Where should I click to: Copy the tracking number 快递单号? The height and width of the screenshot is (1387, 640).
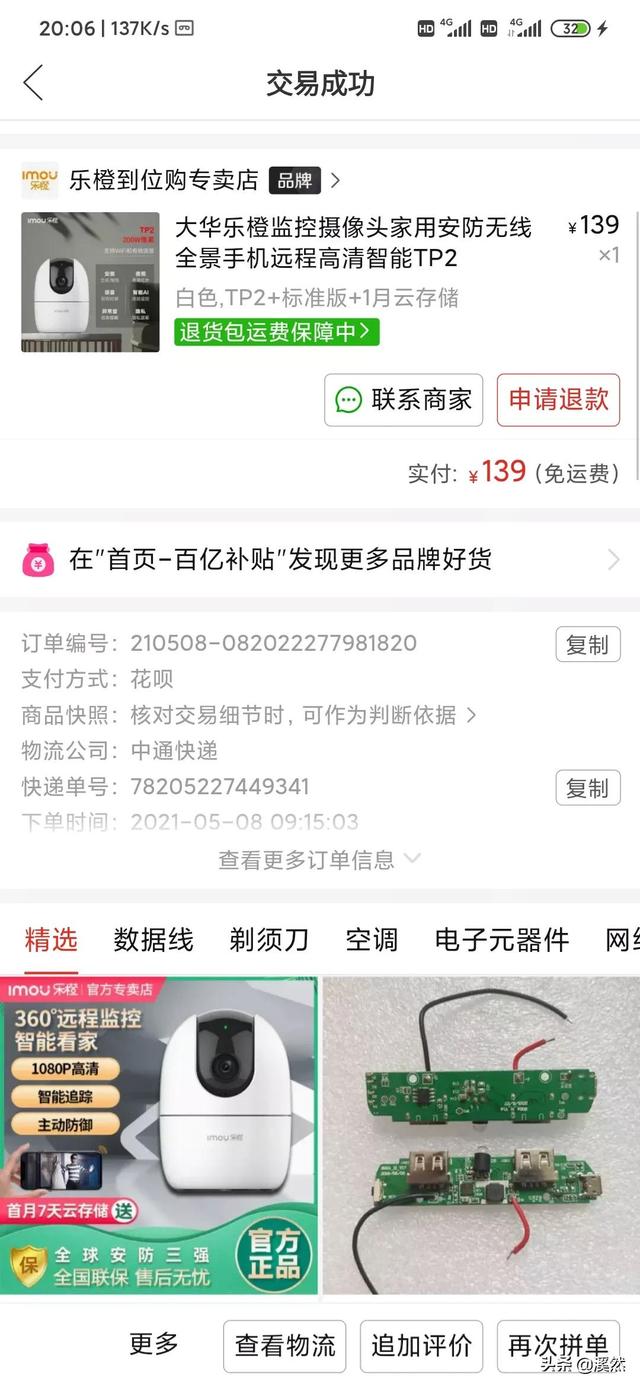click(587, 788)
